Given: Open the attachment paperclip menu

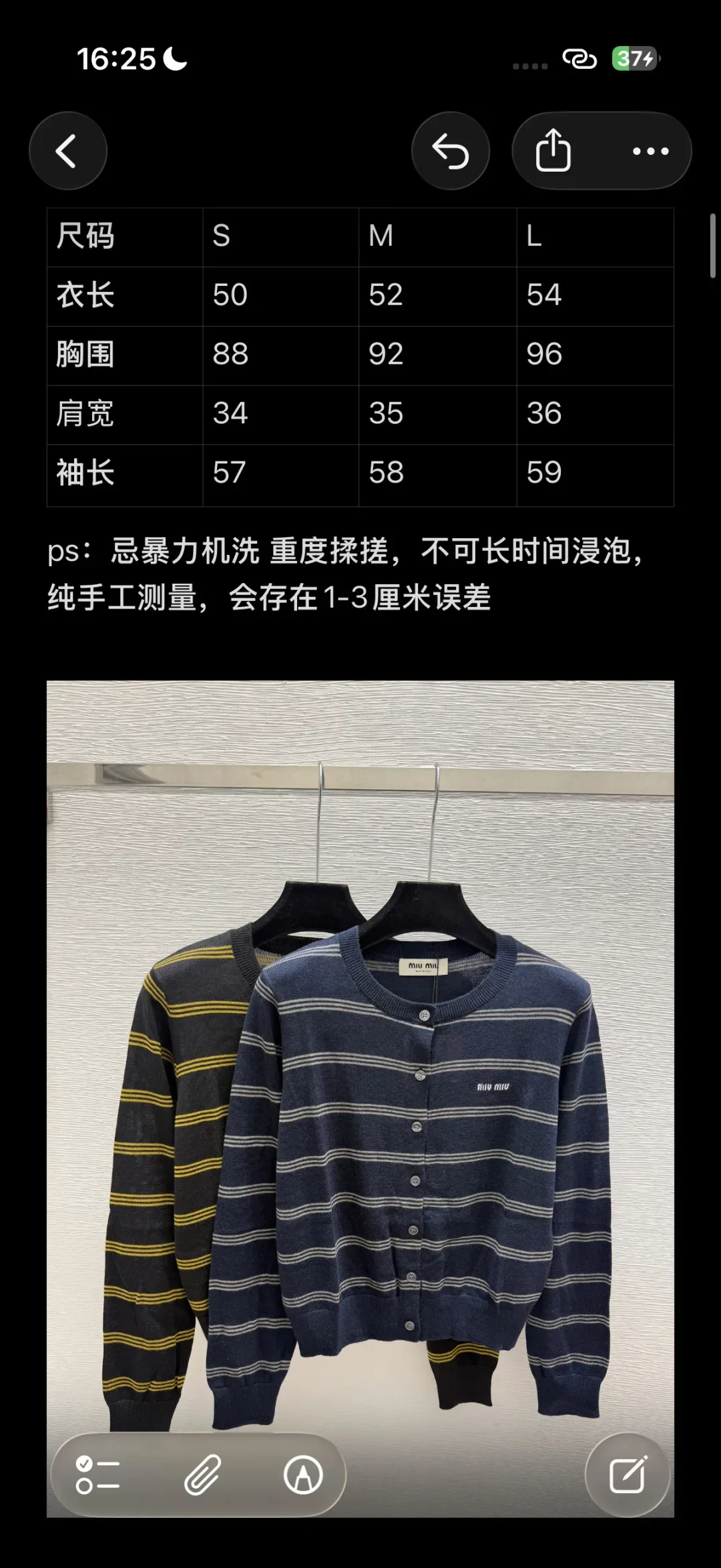Looking at the screenshot, I should [x=202, y=1475].
